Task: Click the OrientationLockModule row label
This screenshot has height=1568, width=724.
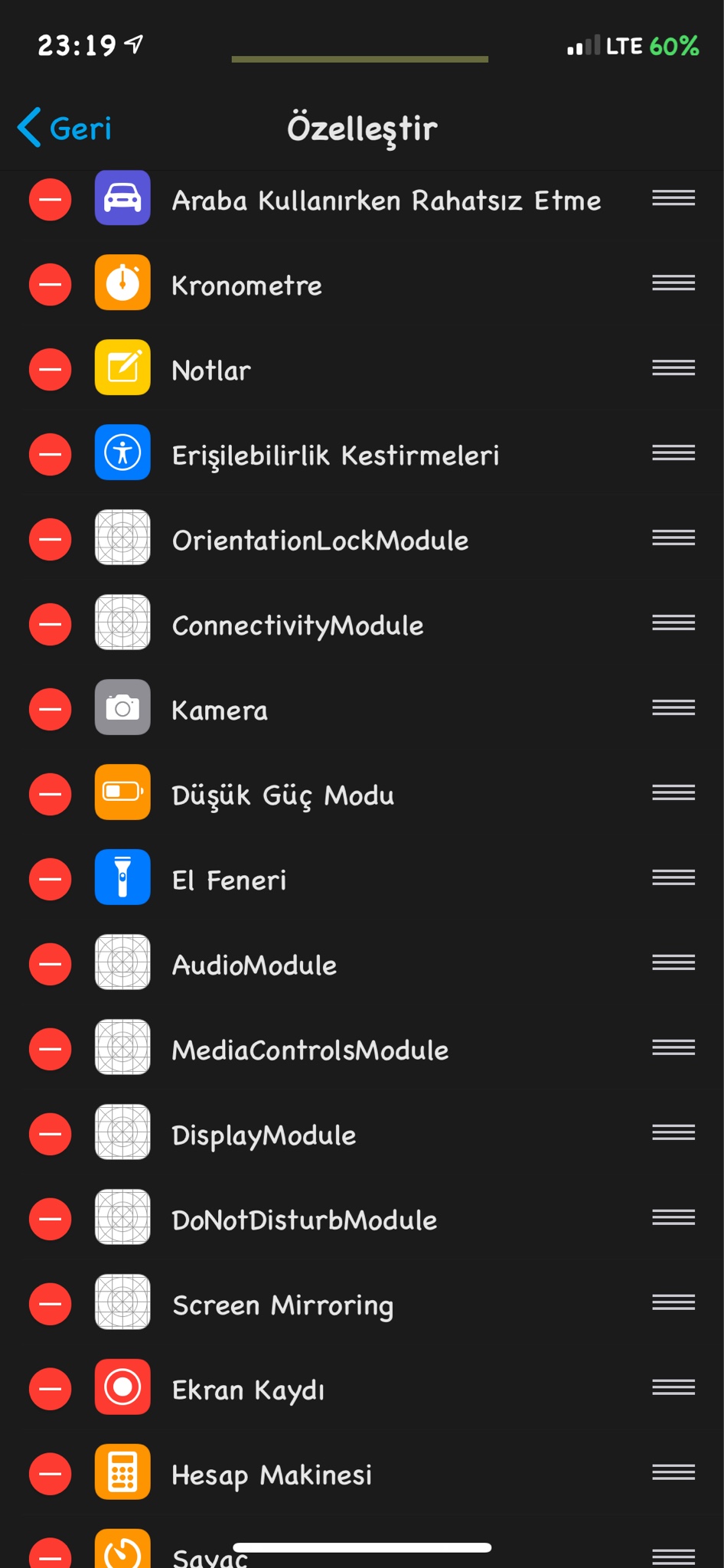Action: 321,539
